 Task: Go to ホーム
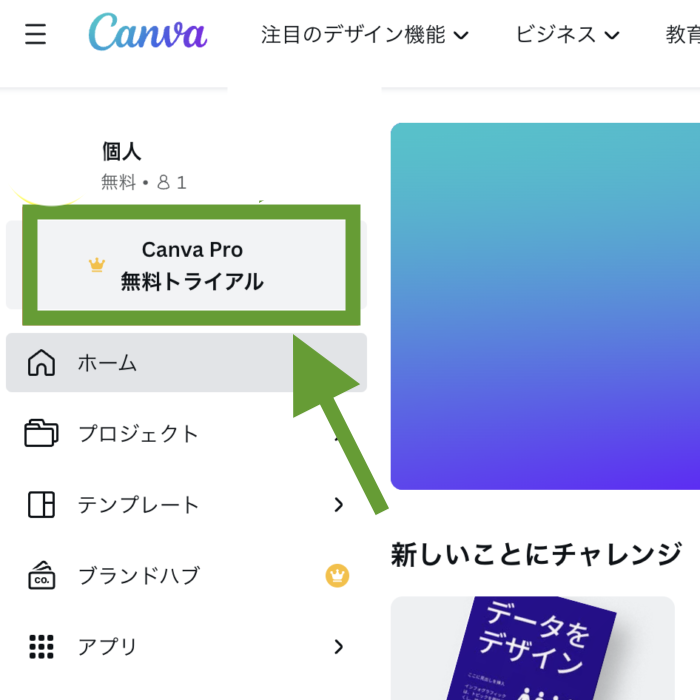coord(186,363)
